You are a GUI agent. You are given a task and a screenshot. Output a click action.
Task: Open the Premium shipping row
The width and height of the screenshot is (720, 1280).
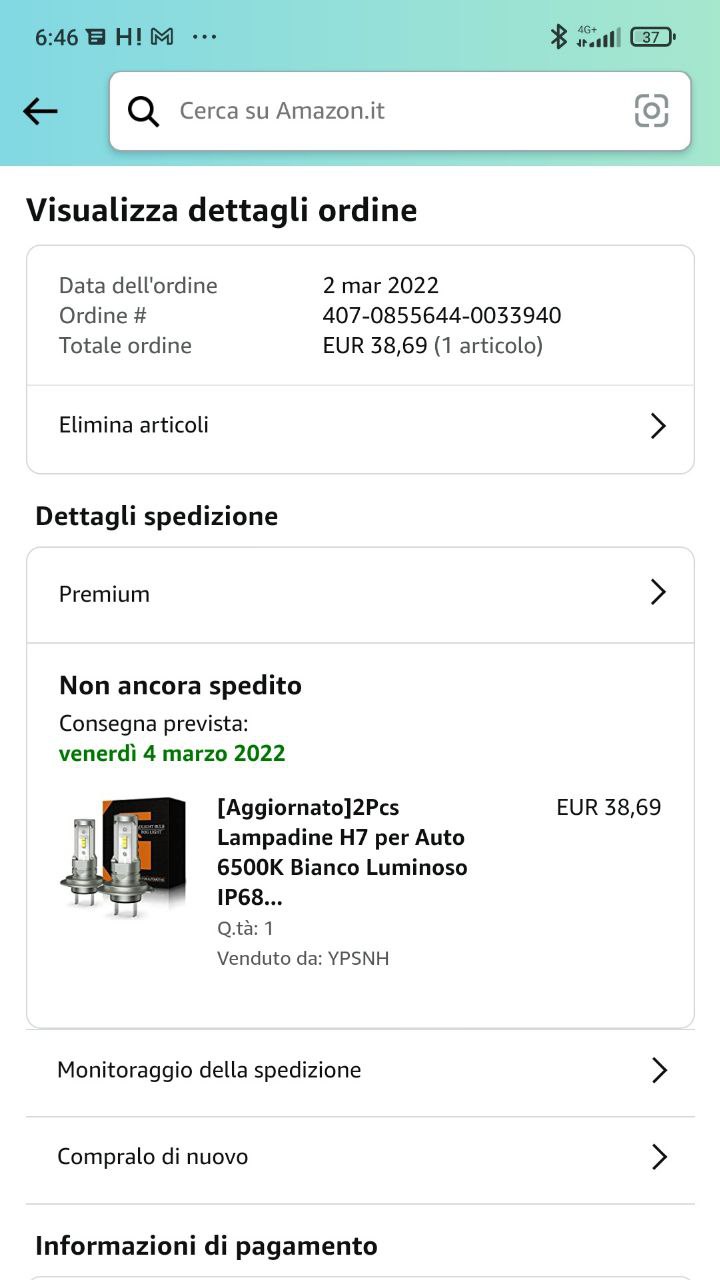point(360,594)
